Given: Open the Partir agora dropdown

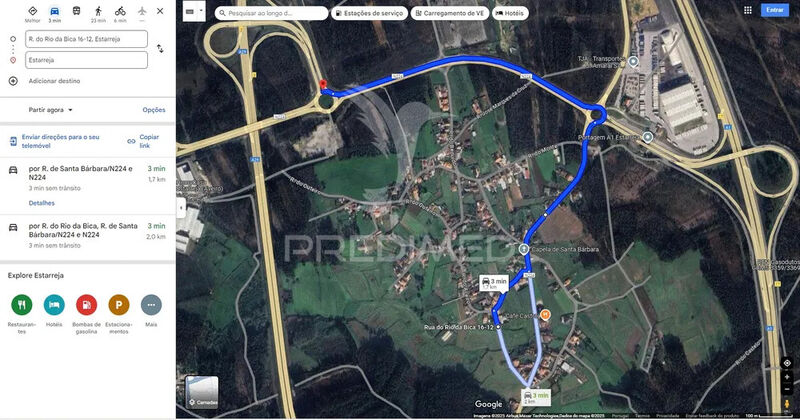Looking at the screenshot, I should (51, 110).
